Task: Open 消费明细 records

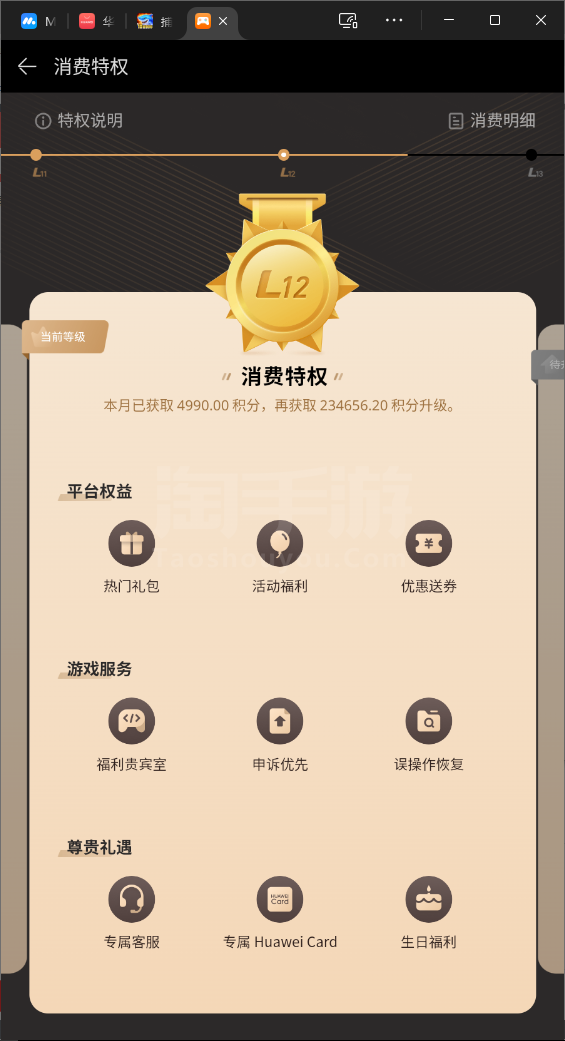Action: click(x=492, y=121)
